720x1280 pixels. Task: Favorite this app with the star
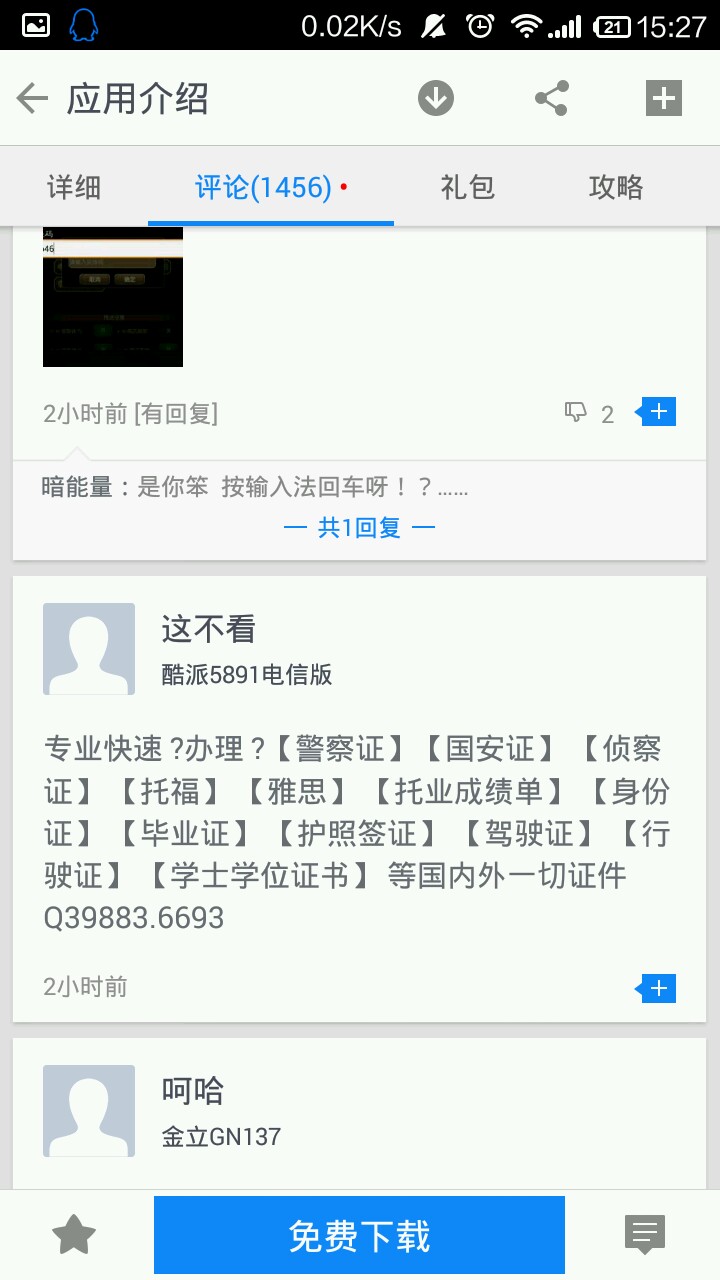74,1236
